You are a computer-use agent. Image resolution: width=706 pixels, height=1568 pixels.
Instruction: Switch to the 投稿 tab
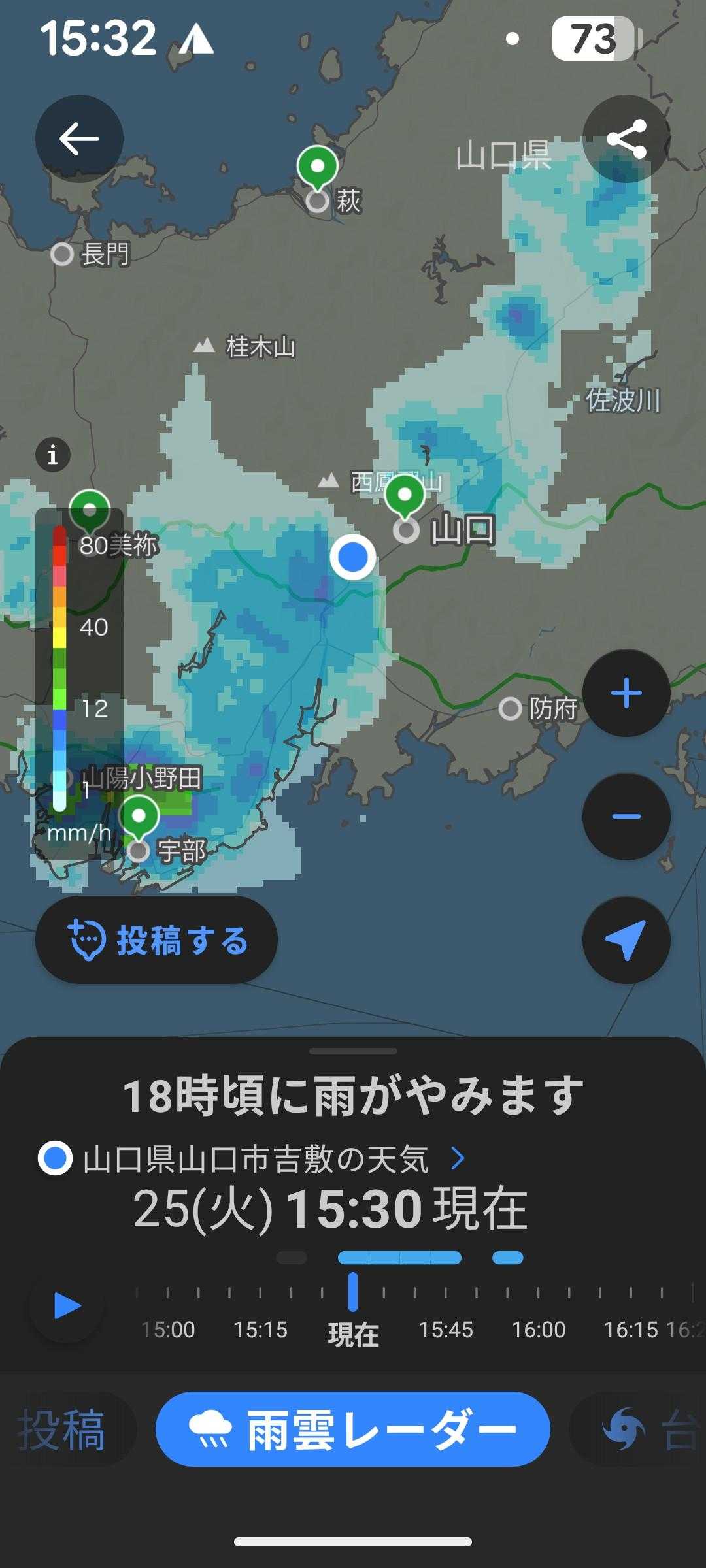click(x=62, y=1430)
